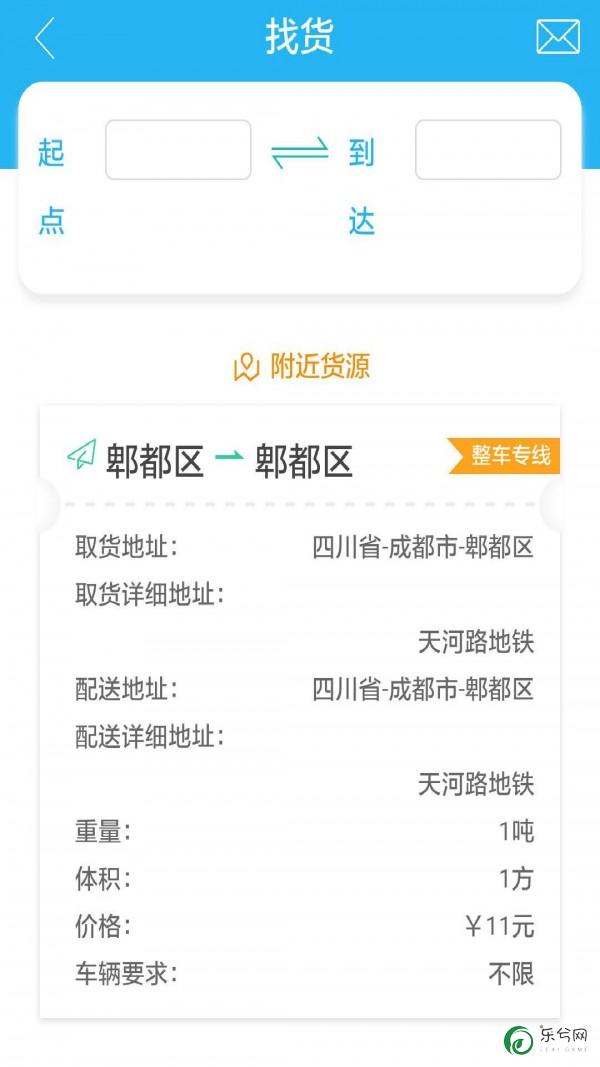Go back using the top-left arrow

coord(44,38)
